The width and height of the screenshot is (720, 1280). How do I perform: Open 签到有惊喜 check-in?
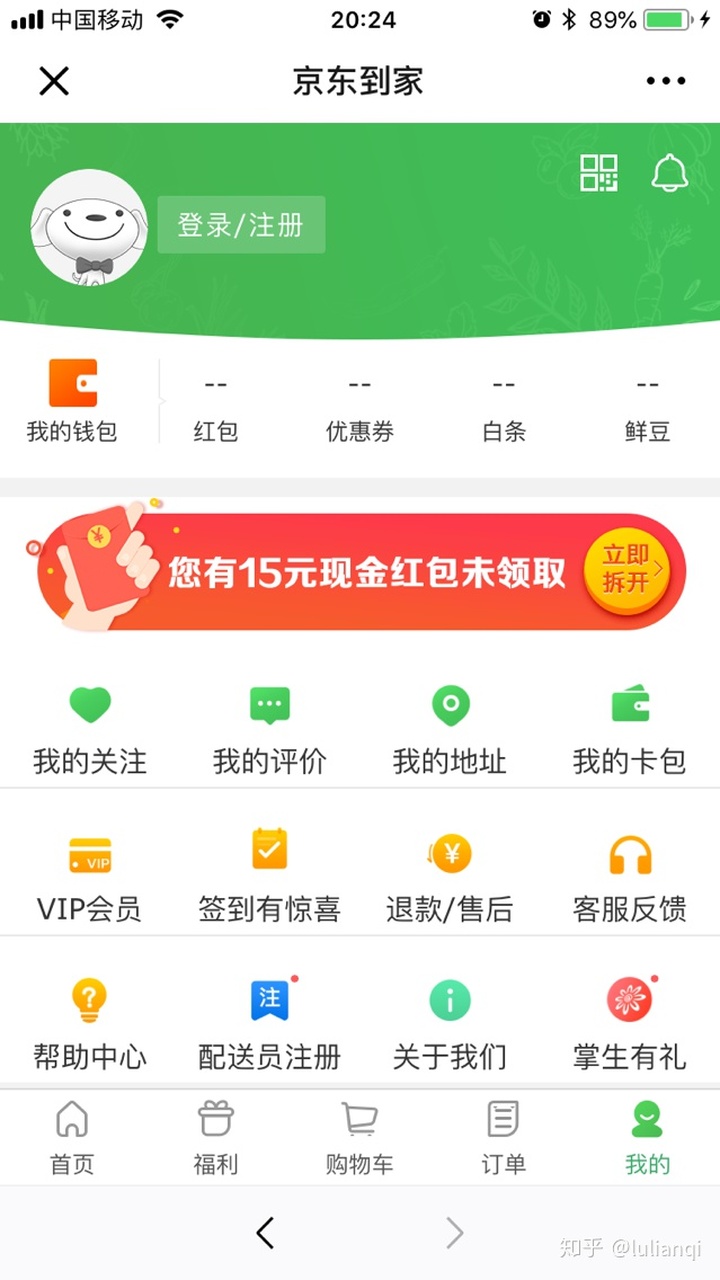270,879
